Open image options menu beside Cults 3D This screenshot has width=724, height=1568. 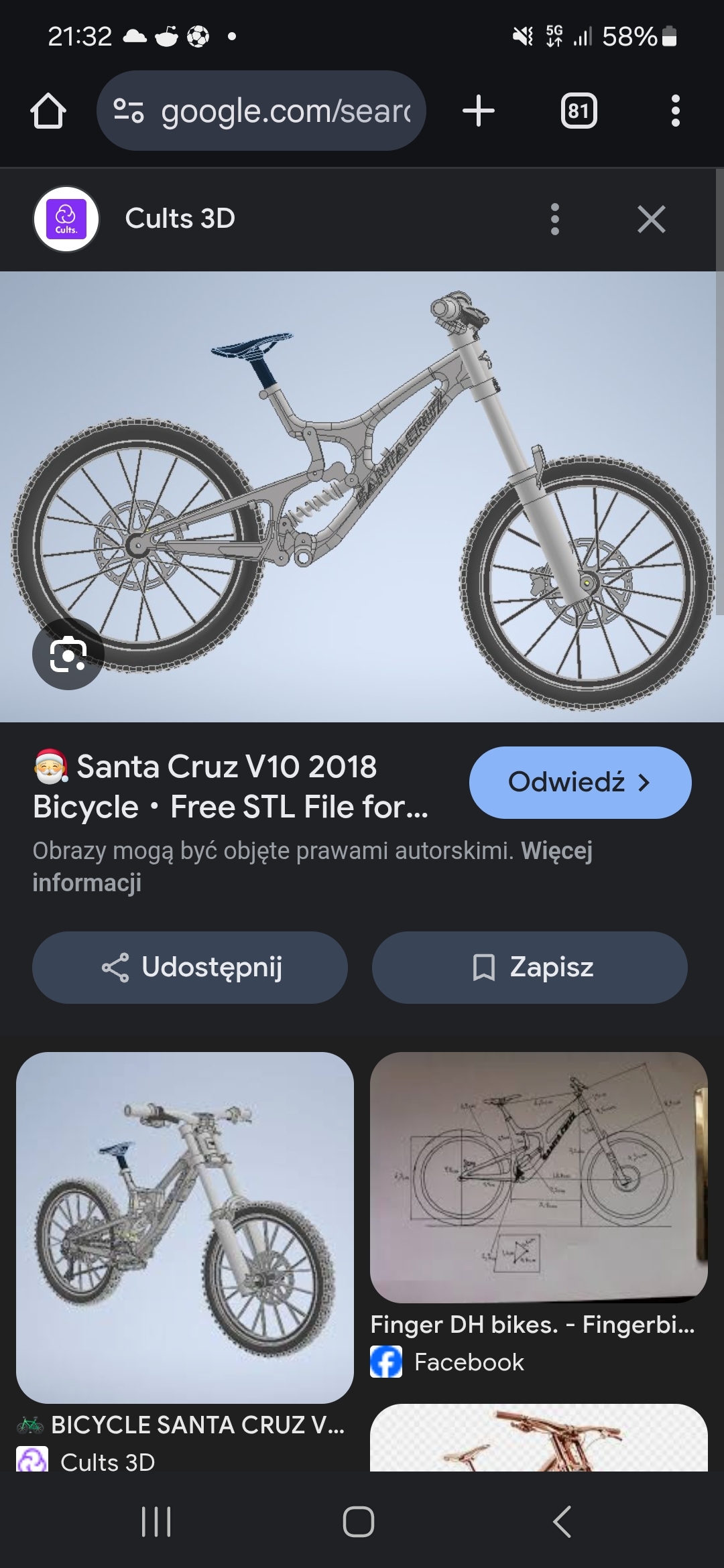click(x=554, y=219)
